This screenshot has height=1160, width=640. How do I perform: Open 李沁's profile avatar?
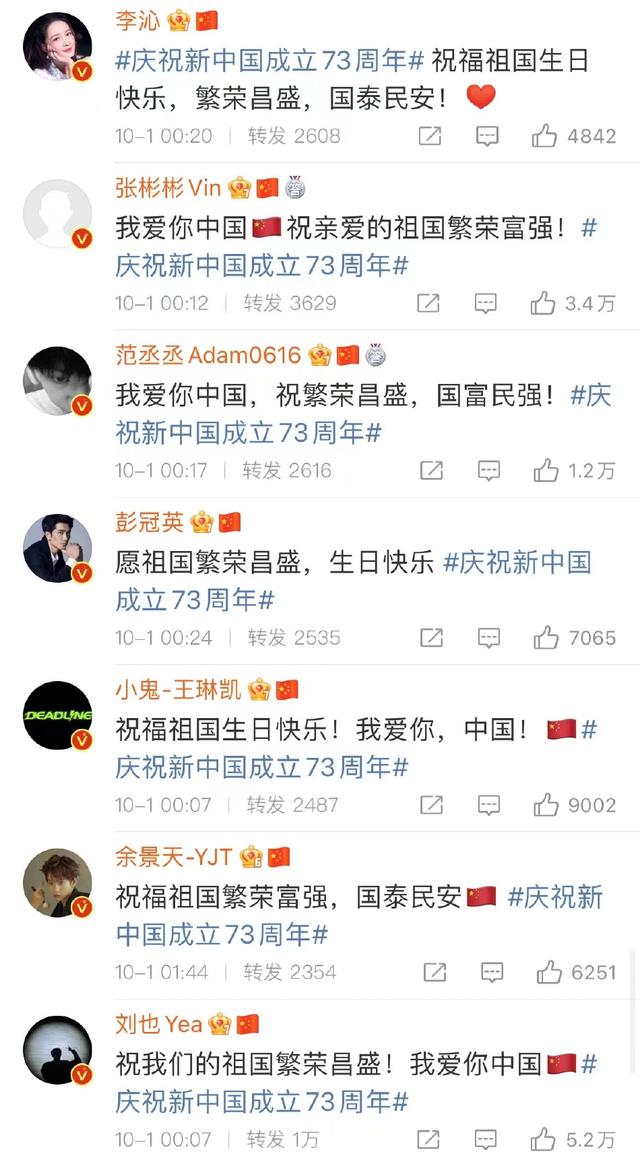tap(58, 47)
